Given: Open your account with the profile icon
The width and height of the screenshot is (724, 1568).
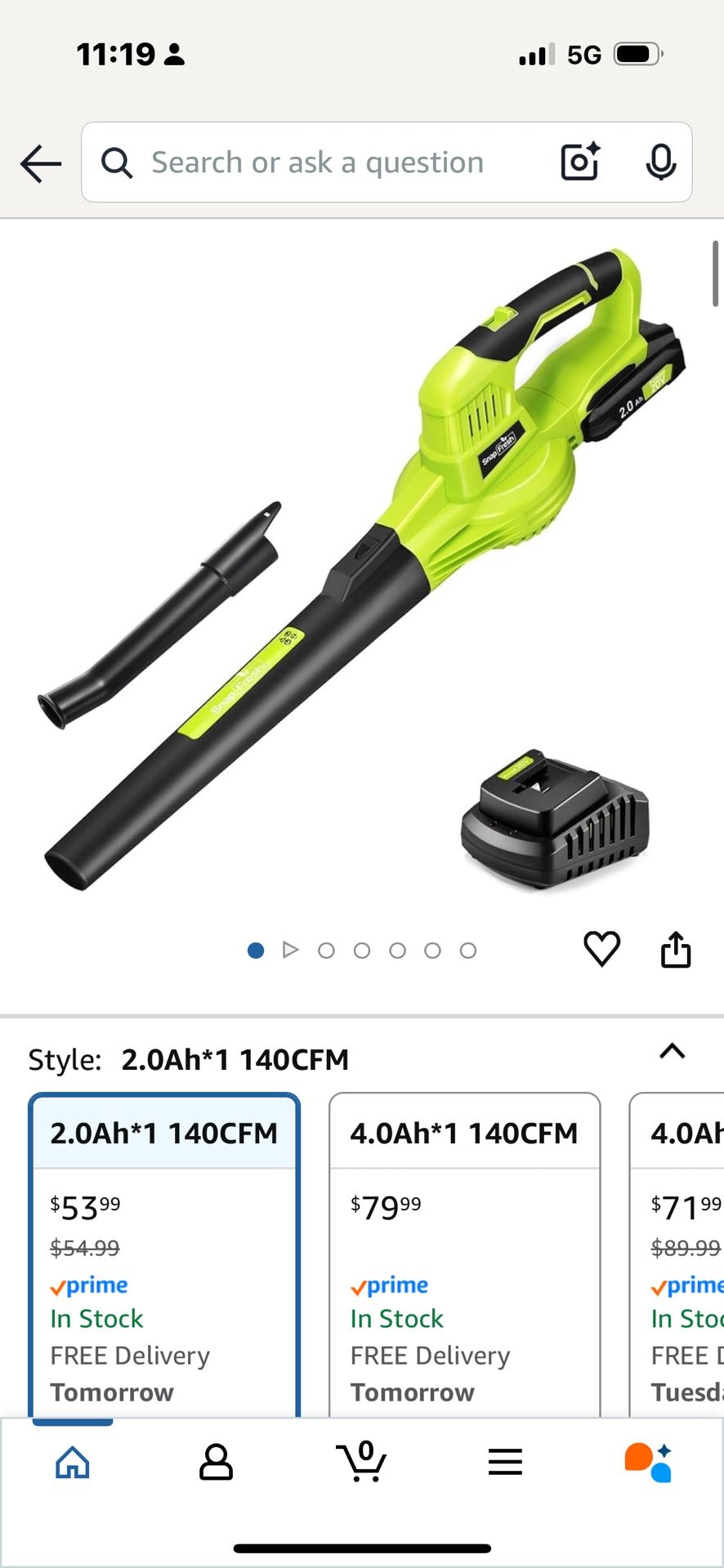Looking at the screenshot, I should click(217, 1462).
